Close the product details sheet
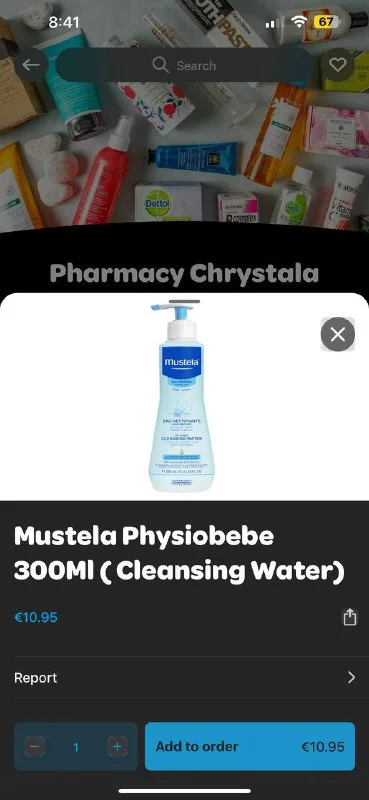The height and width of the screenshot is (800, 369). [337, 334]
